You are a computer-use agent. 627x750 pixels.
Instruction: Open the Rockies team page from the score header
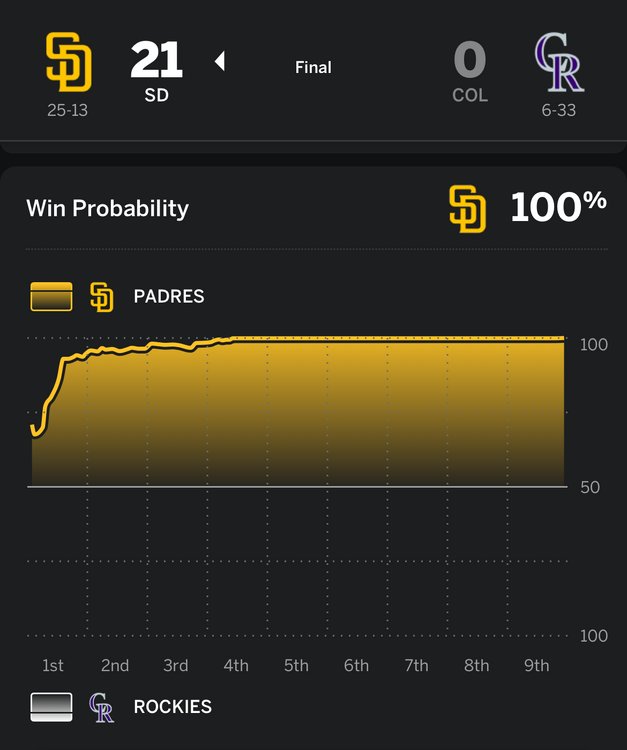click(558, 63)
